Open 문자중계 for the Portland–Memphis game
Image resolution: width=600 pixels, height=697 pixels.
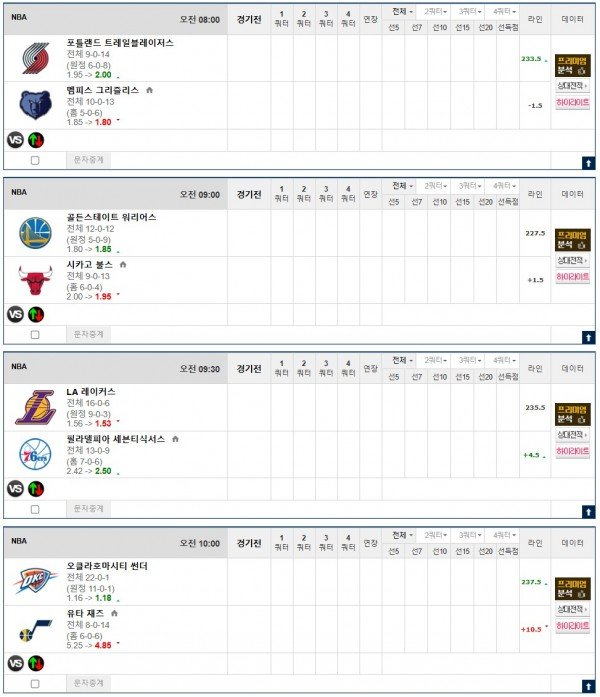(89, 159)
